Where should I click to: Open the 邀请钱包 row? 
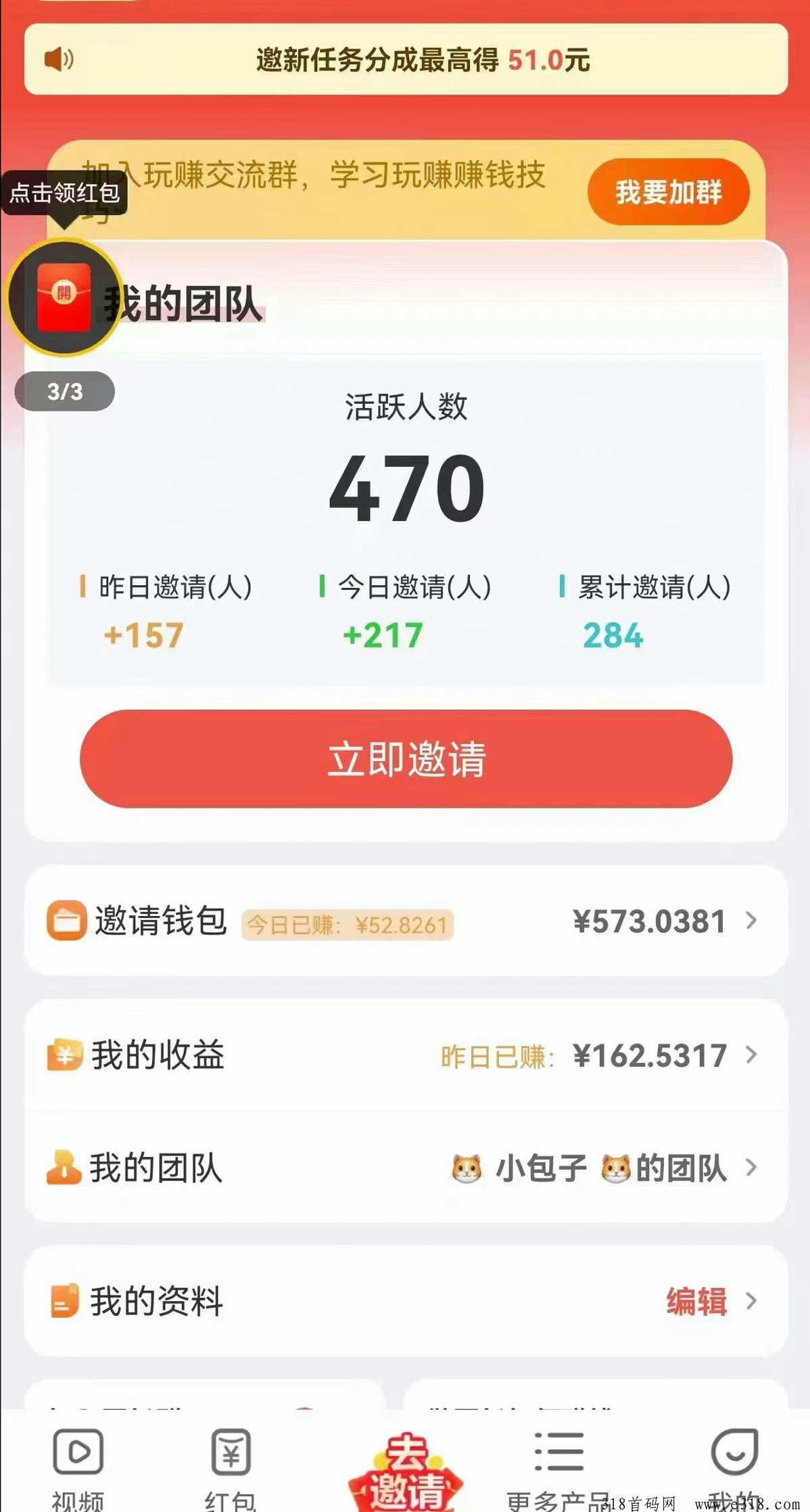pyautogui.click(x=406, y=921)
